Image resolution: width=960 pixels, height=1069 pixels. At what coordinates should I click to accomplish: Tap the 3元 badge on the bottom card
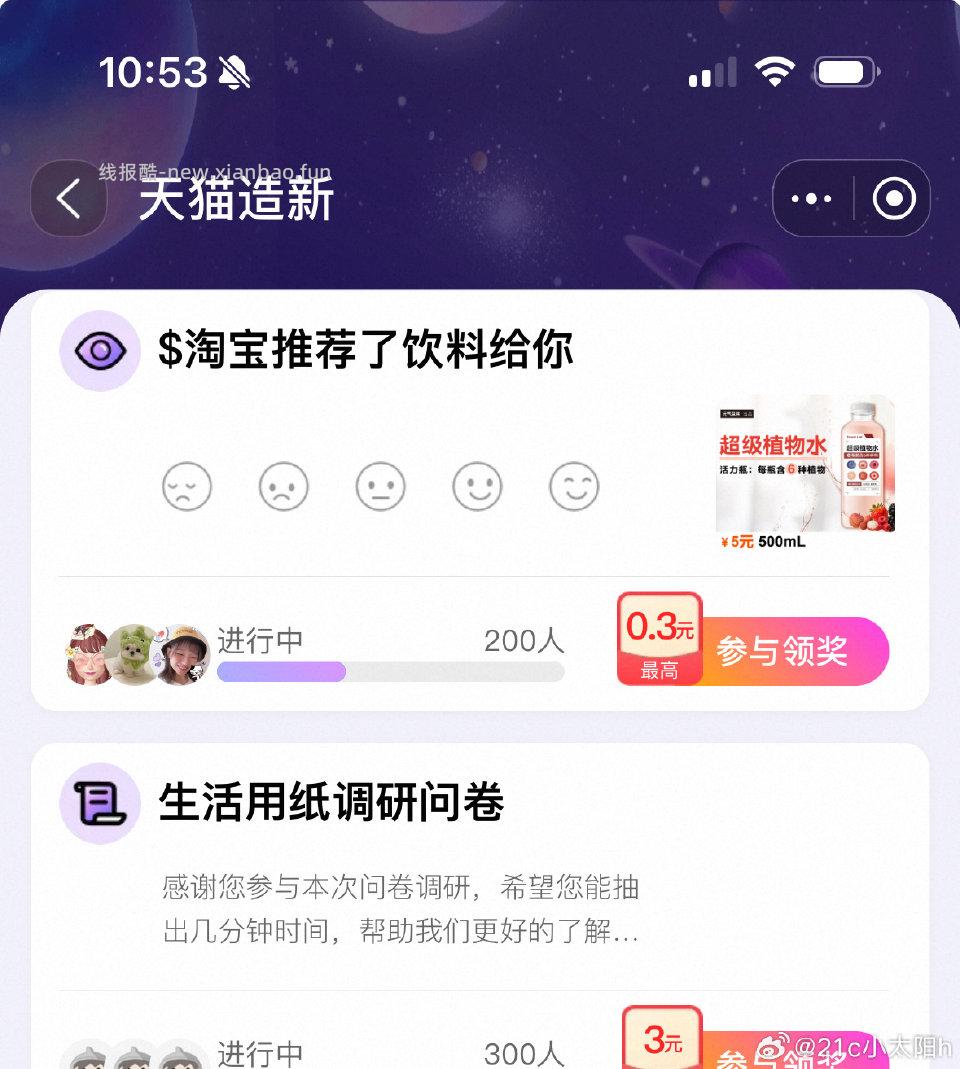(664, 1037)
